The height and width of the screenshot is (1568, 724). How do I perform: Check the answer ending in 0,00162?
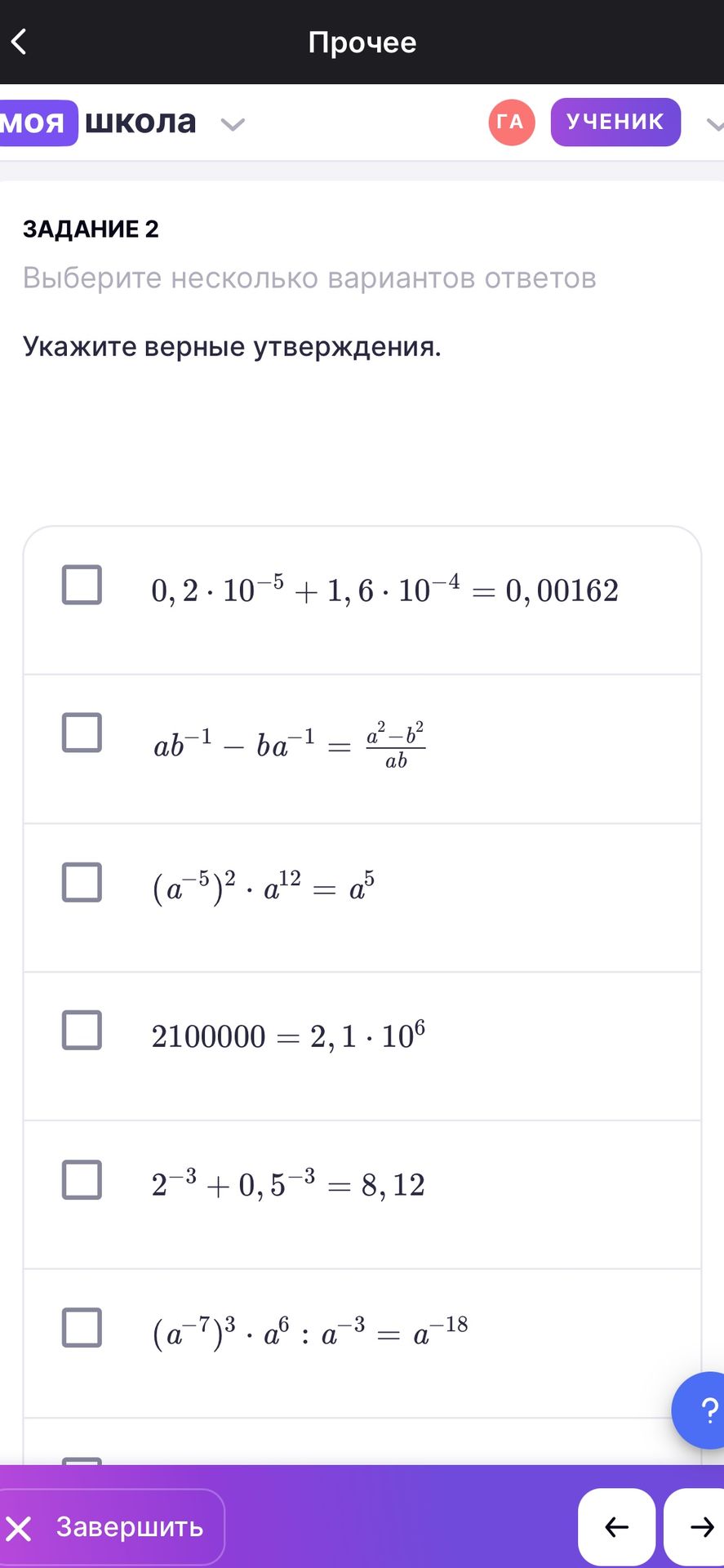point(82,585)
